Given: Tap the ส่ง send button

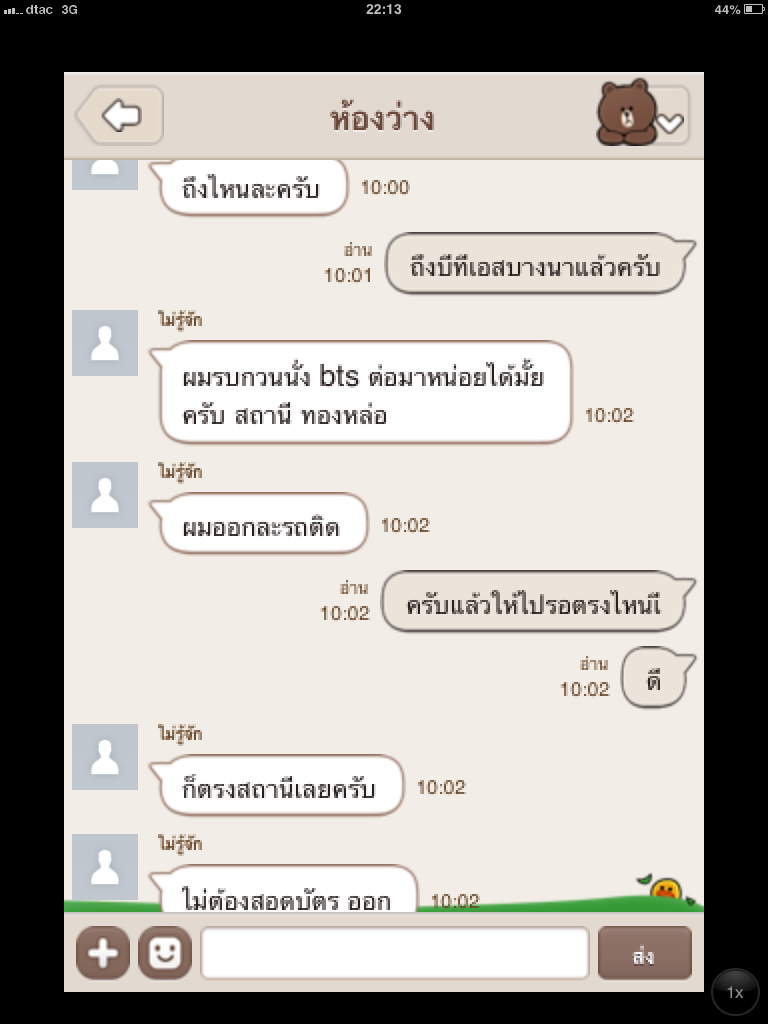Looking at the screenshot, I should point(644,953).
